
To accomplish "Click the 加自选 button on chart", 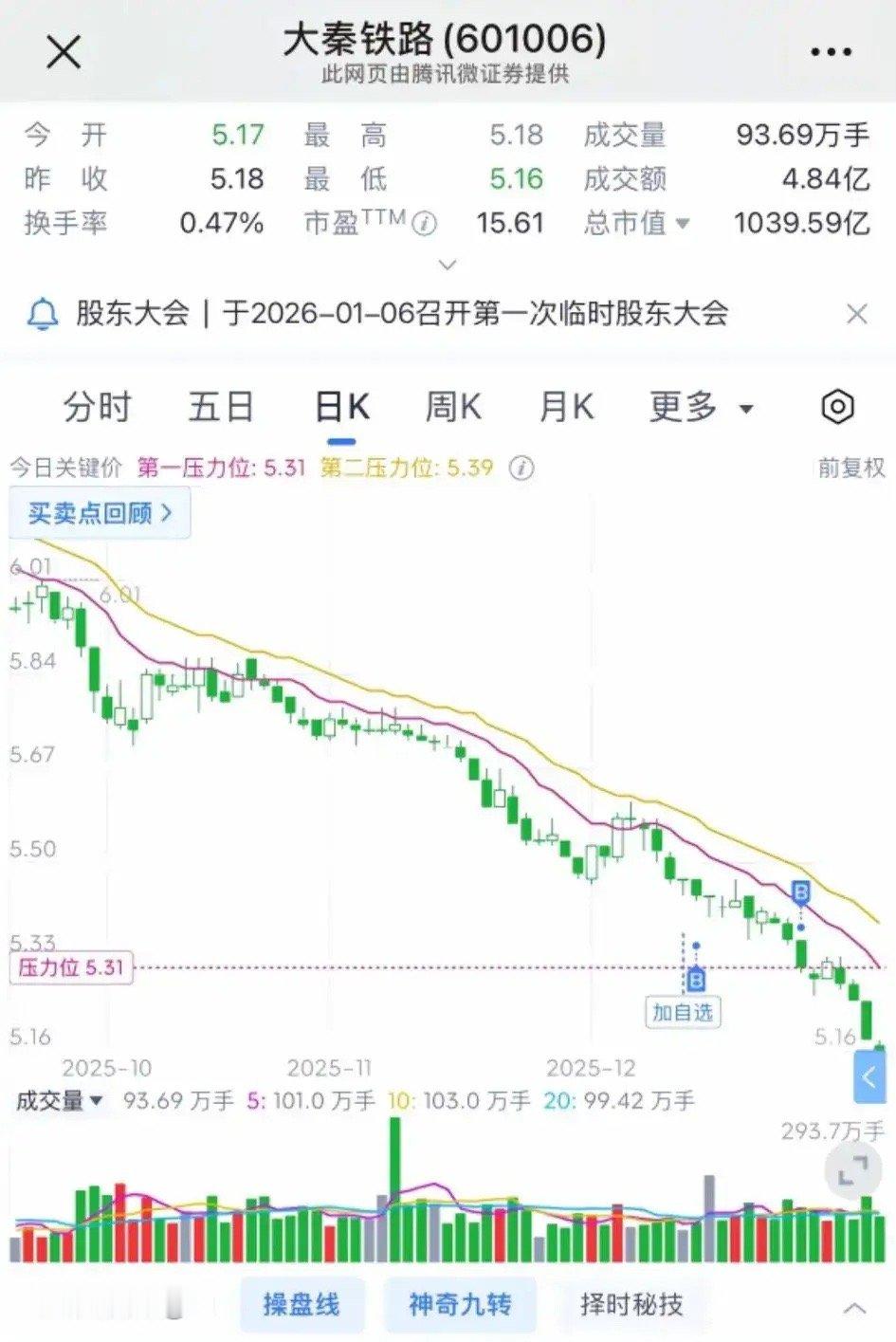I will [x=682, y=1013].
